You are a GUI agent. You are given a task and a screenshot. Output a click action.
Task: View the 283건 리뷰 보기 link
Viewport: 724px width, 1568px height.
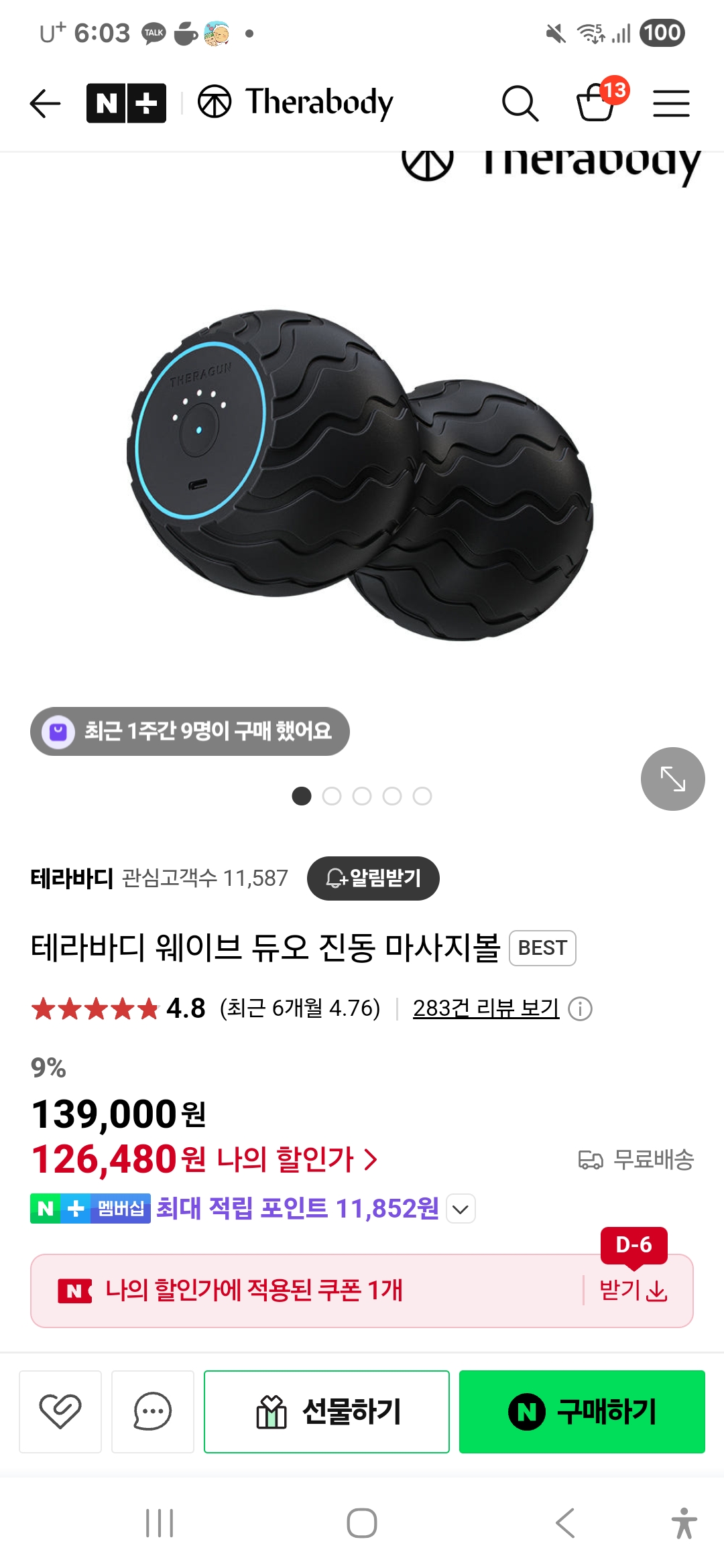pyautogui.click(x=485, y=1008)
